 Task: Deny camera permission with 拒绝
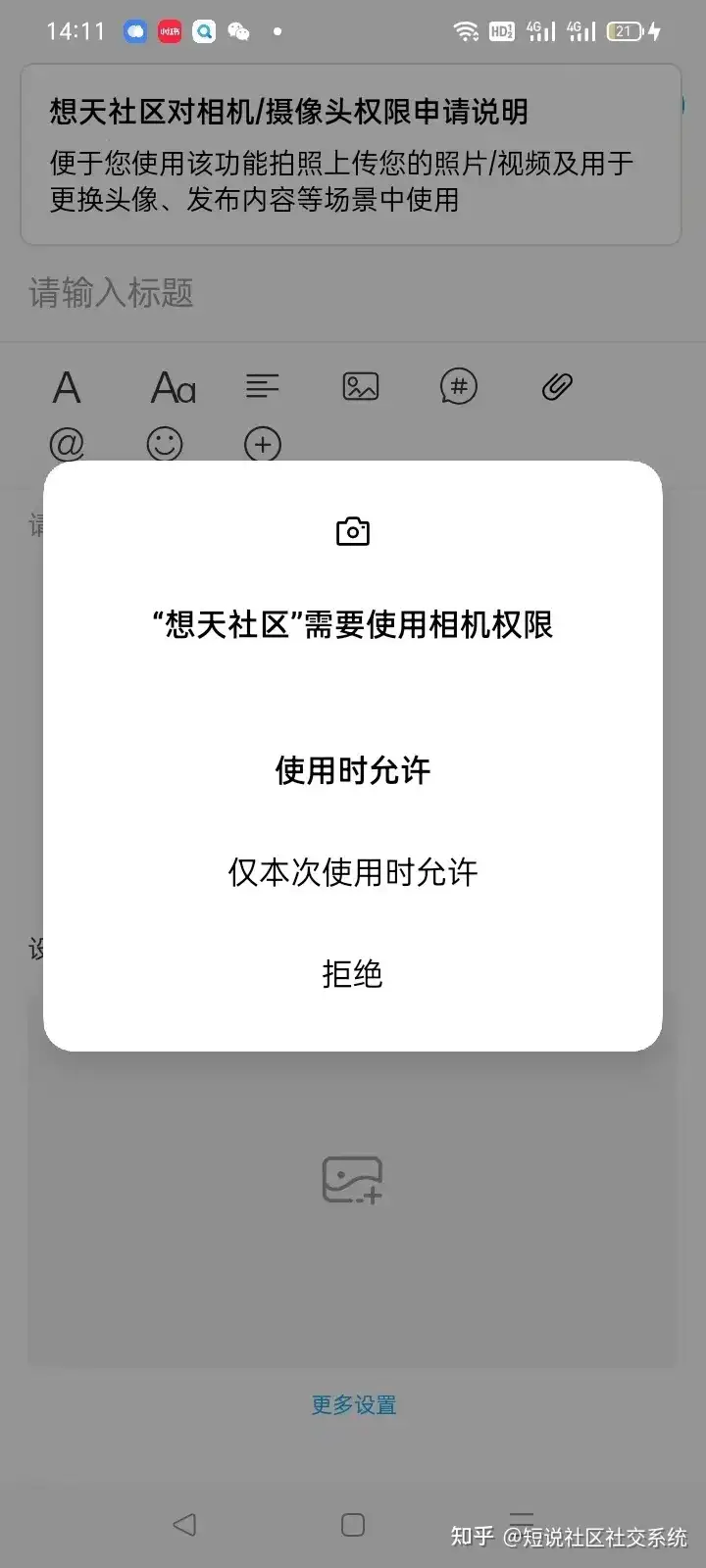pos(353,974)
